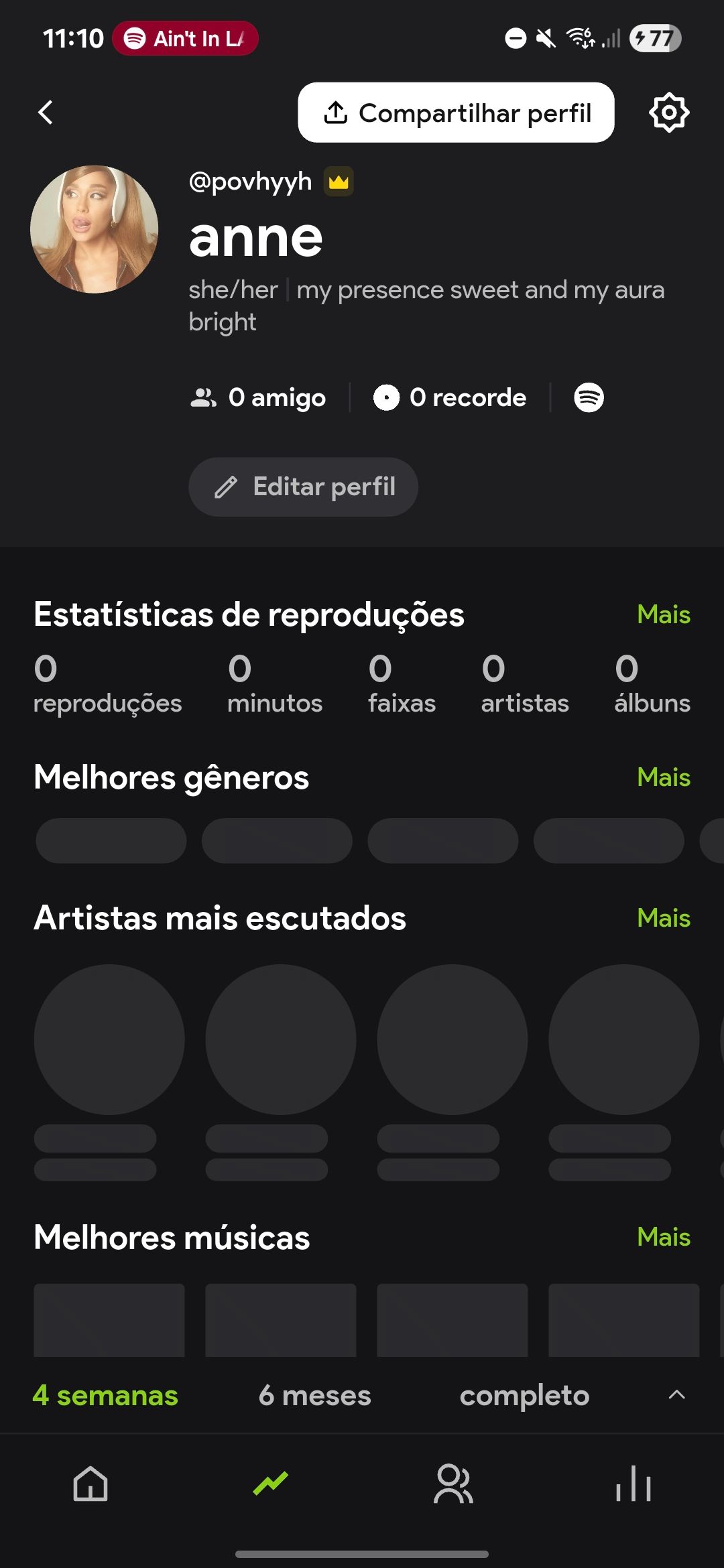The height and width of the screenshot is (1568, 724).
Task: Go to the home tab
Action: tap(90, 1484)
